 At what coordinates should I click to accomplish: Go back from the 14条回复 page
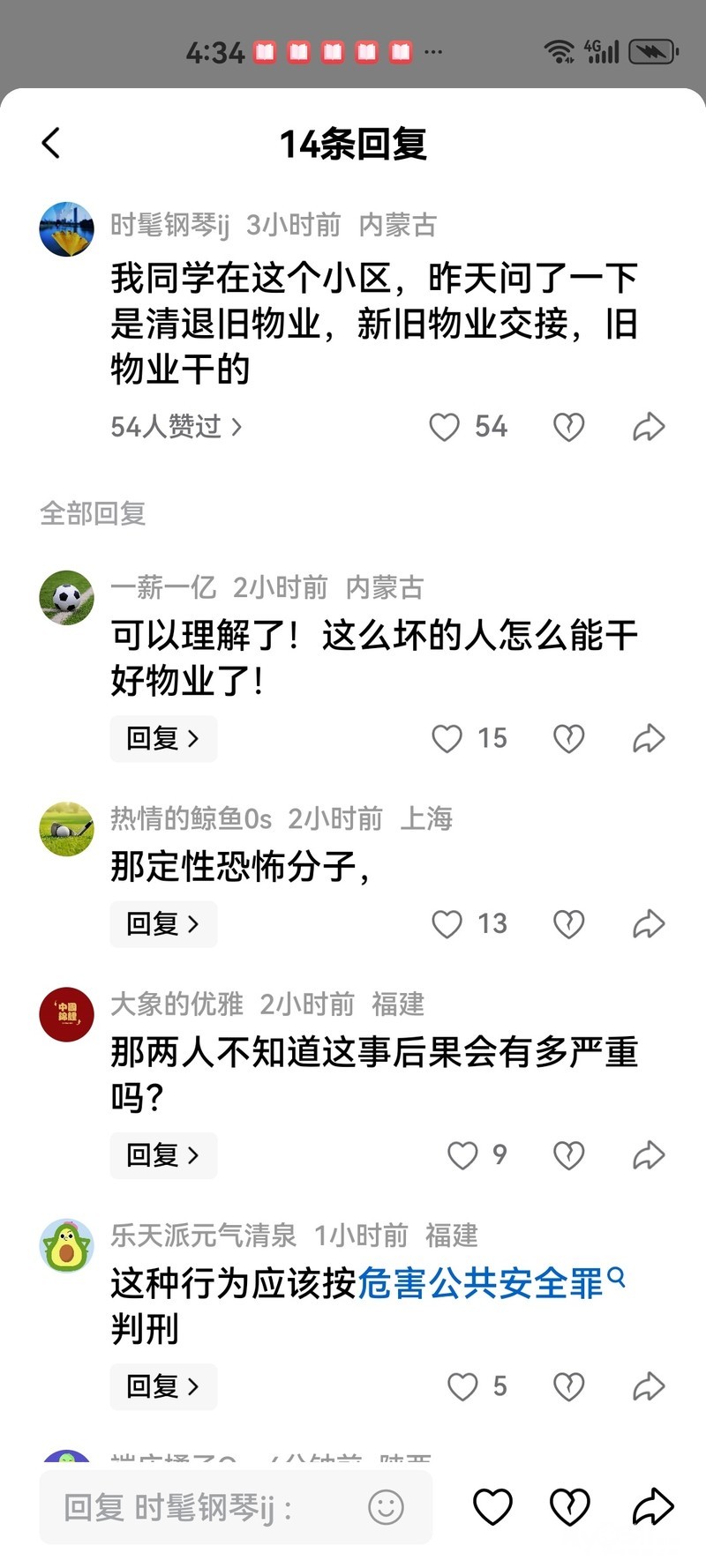51,143
